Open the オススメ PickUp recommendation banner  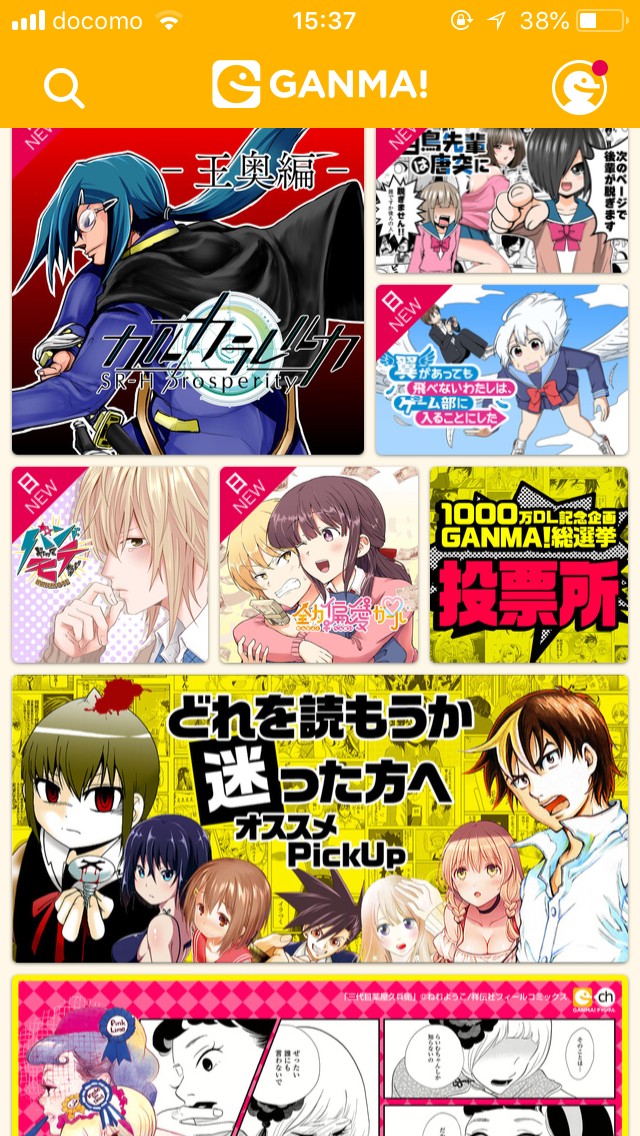click(x=320, y=819)
